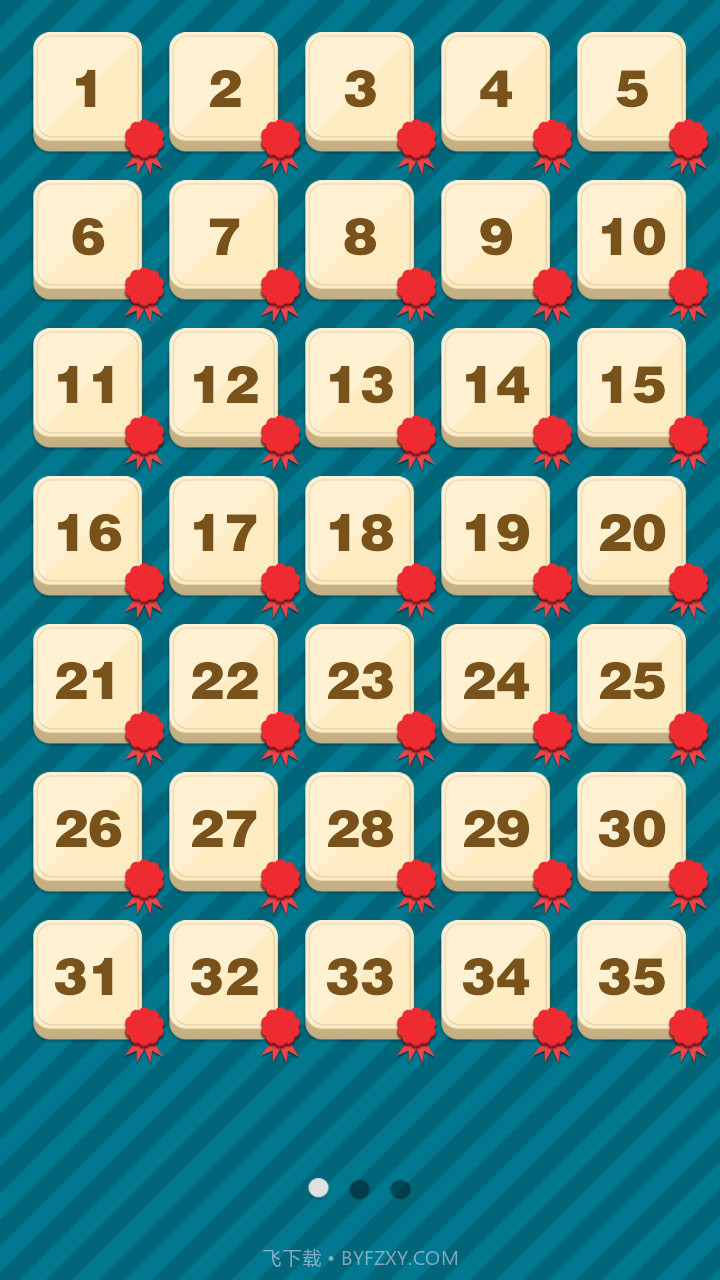Go to the second page indicator dot
720x1280 pixels.
[360, 1189]
